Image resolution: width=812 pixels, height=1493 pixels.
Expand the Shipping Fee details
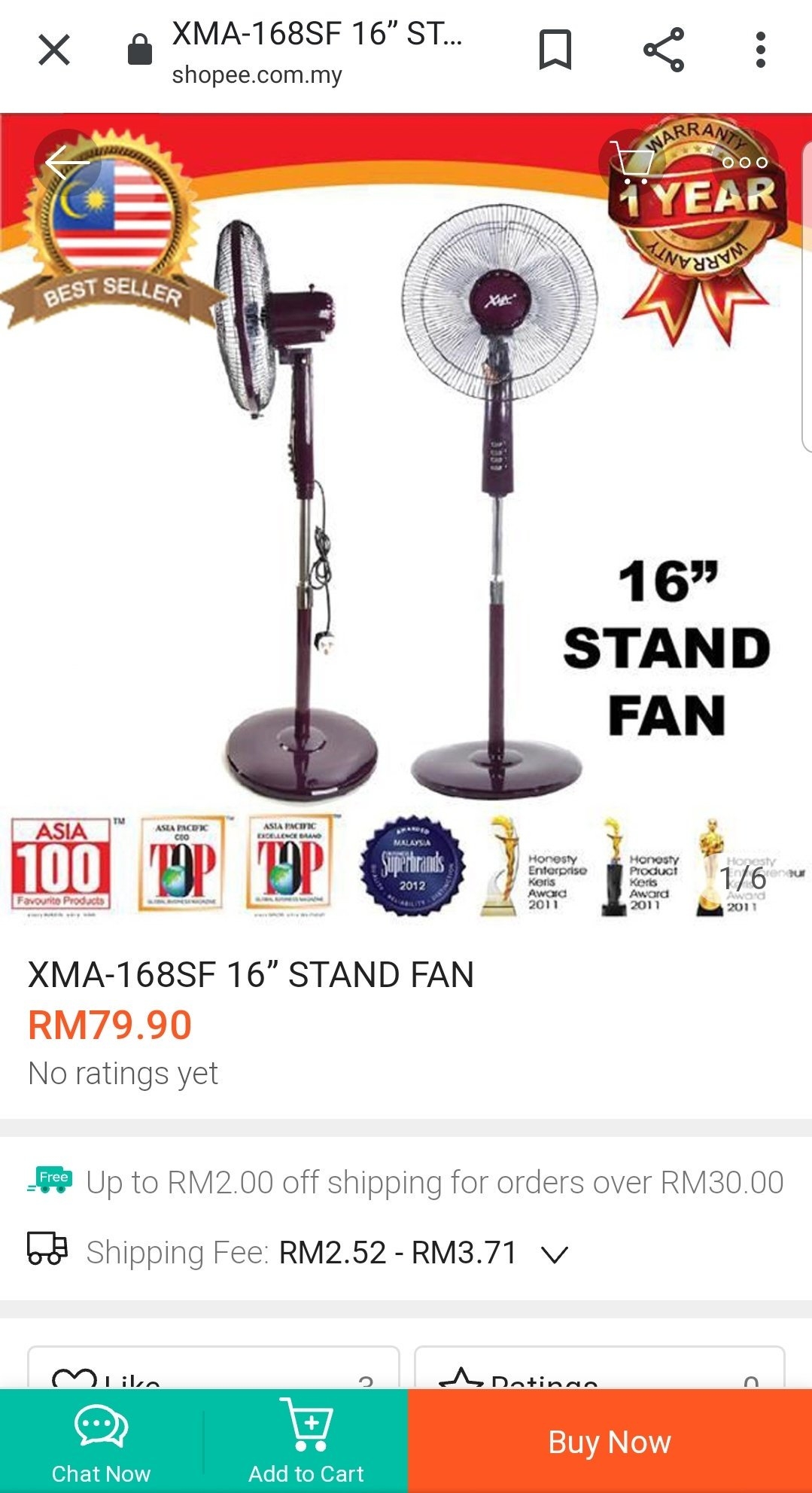555,1254
